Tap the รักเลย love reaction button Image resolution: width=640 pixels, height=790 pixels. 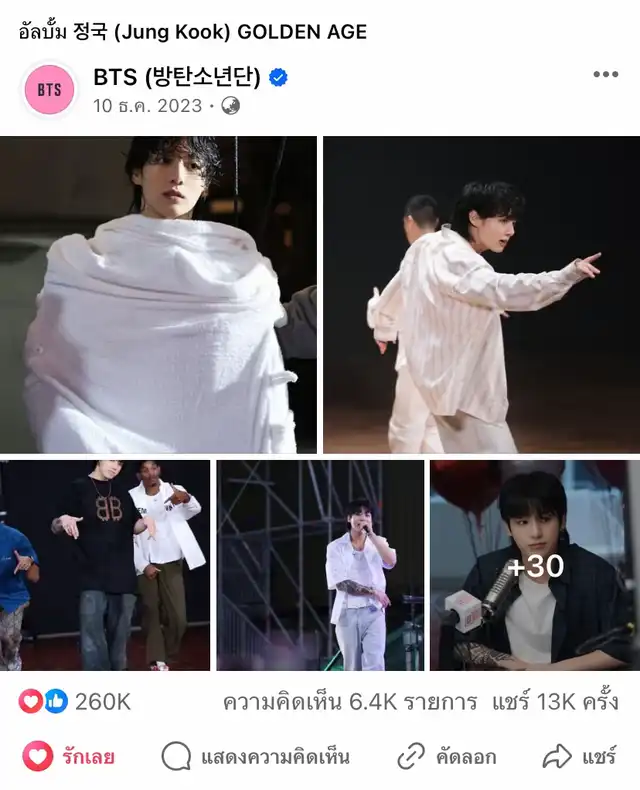pos(70,757)
